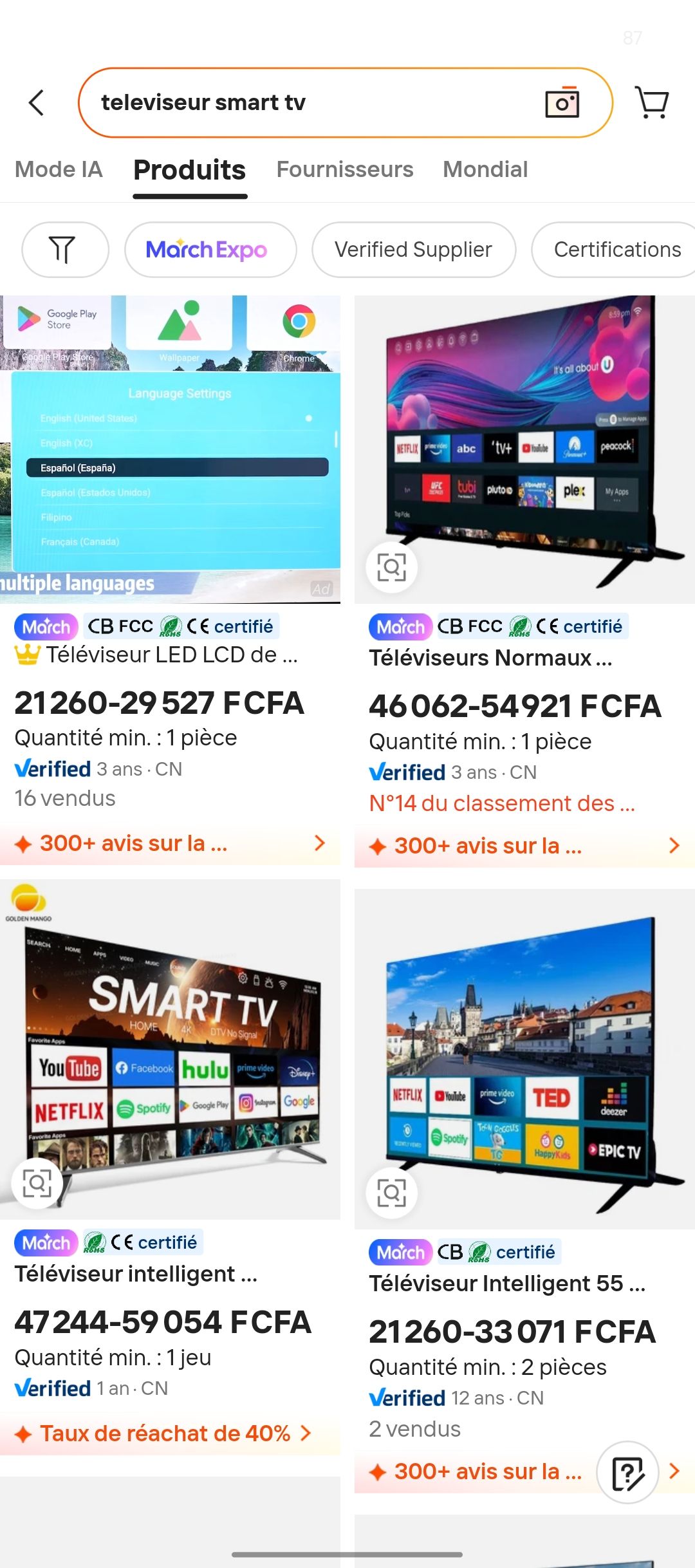Tap the floating feedback survey button
The width and height of the screenshot is (695, 1568).
coord(627,1472)
